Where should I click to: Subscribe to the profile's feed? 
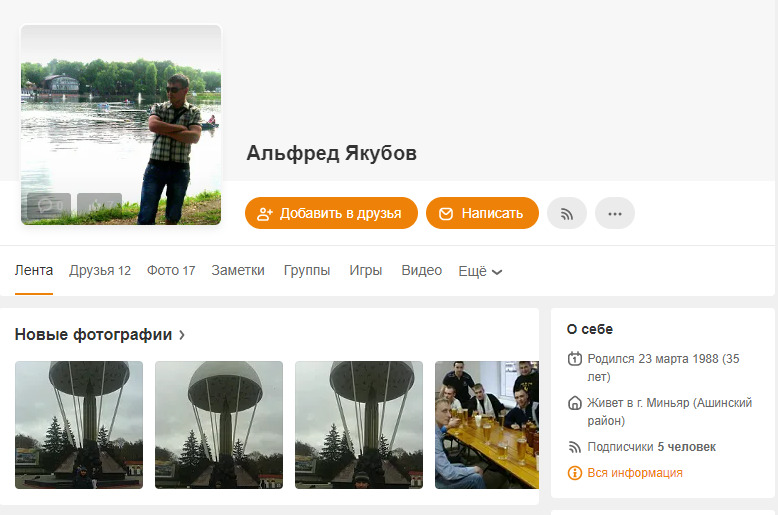pyautogui.click(x=567, y=213)
